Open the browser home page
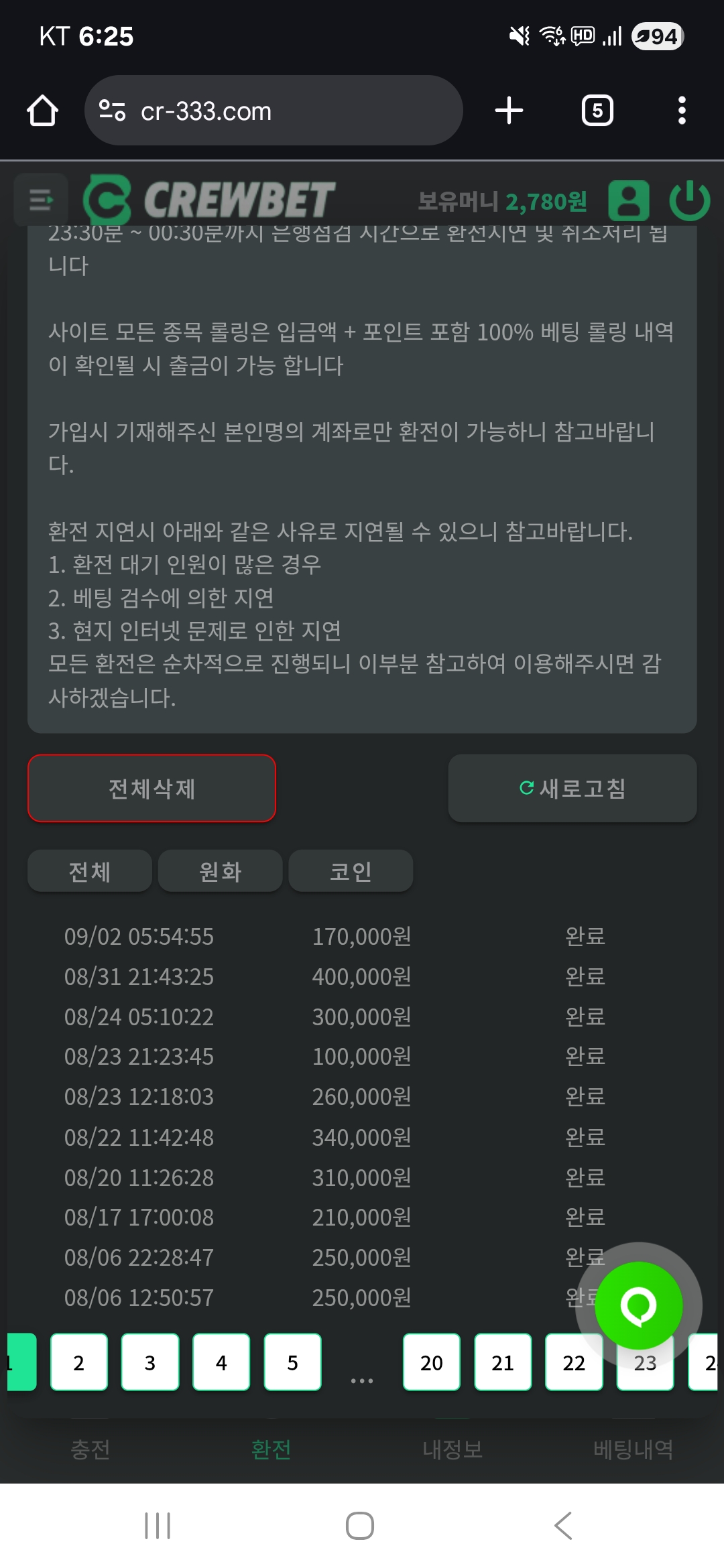 (x=42, y=111)
